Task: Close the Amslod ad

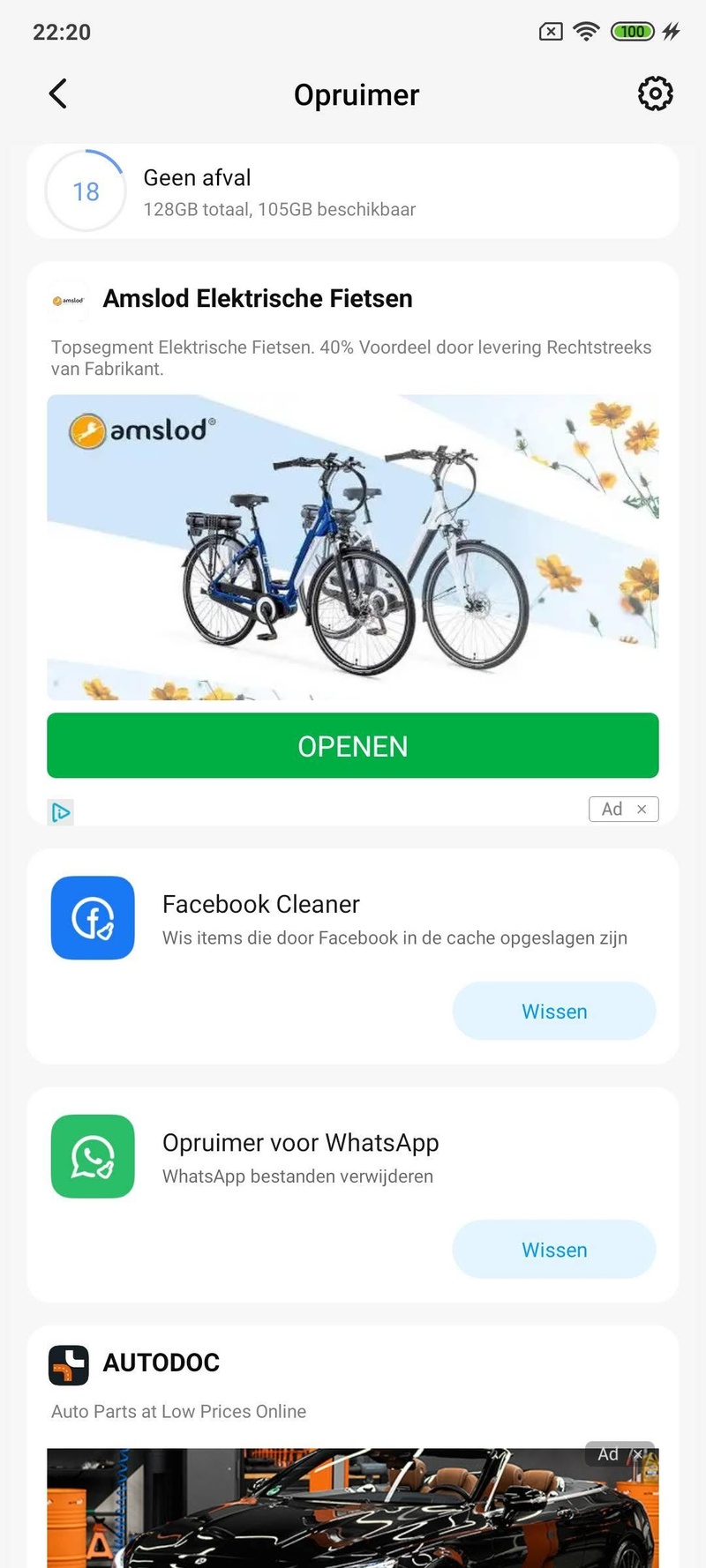Action: [642, 809]
